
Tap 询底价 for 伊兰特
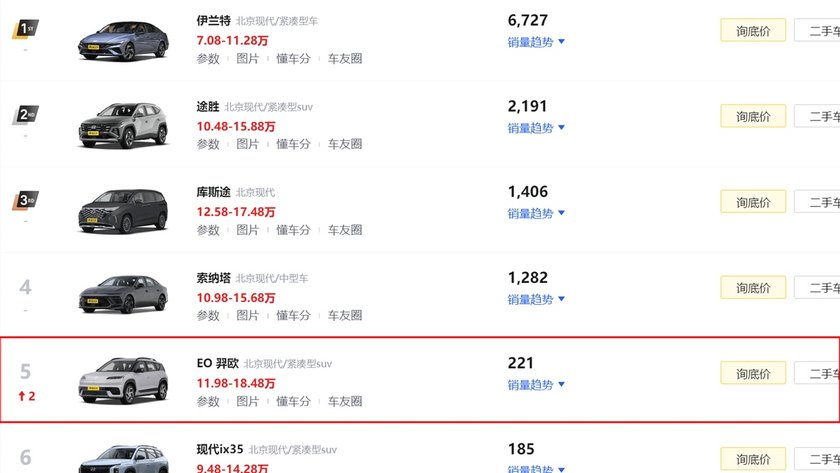(753, 30)
